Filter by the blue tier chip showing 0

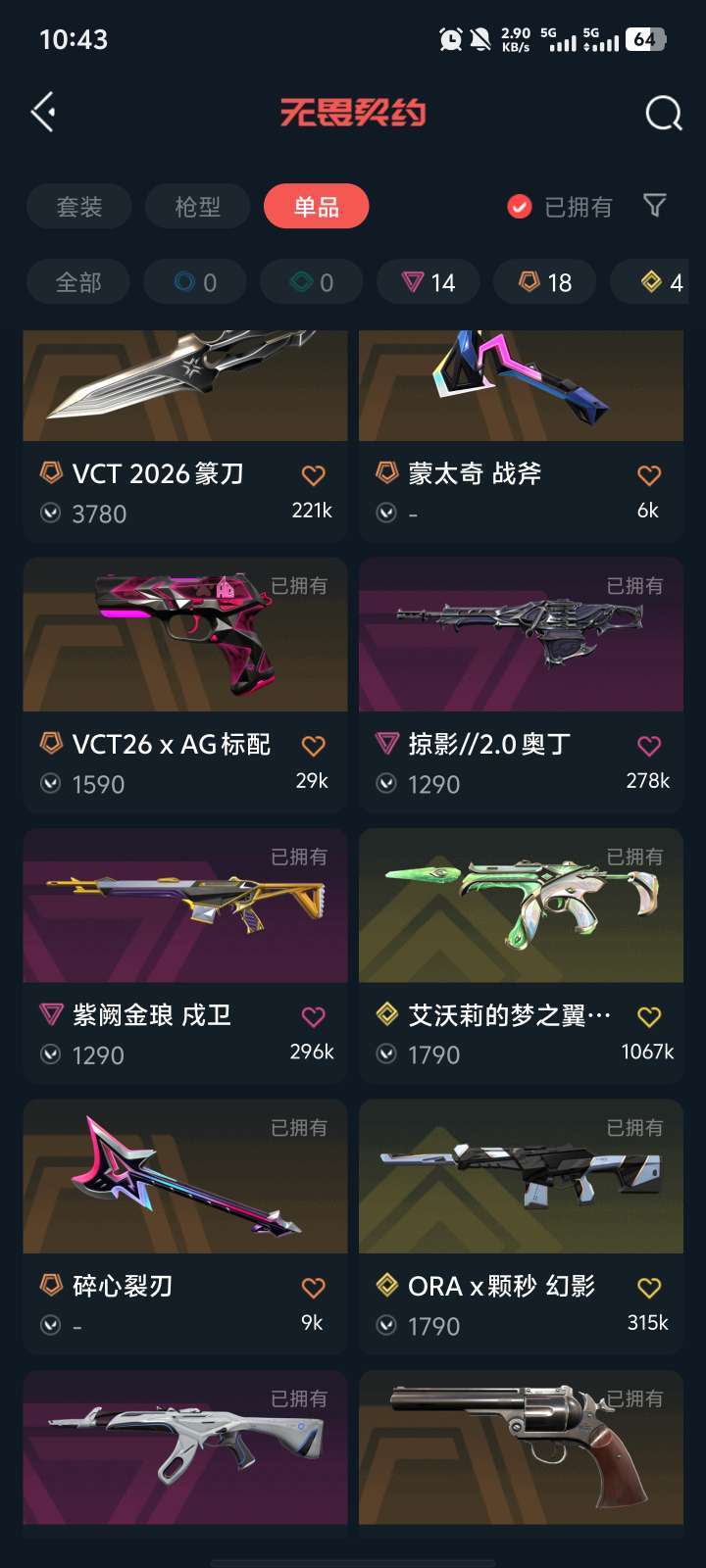click(195, 283)
